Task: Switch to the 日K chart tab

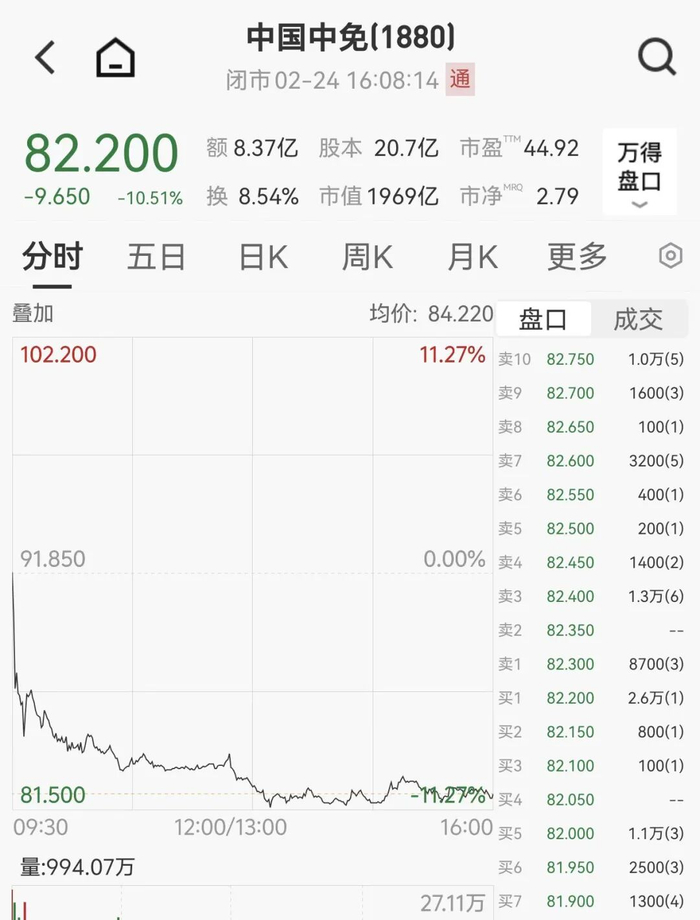Action: click(x=263, y=257)
